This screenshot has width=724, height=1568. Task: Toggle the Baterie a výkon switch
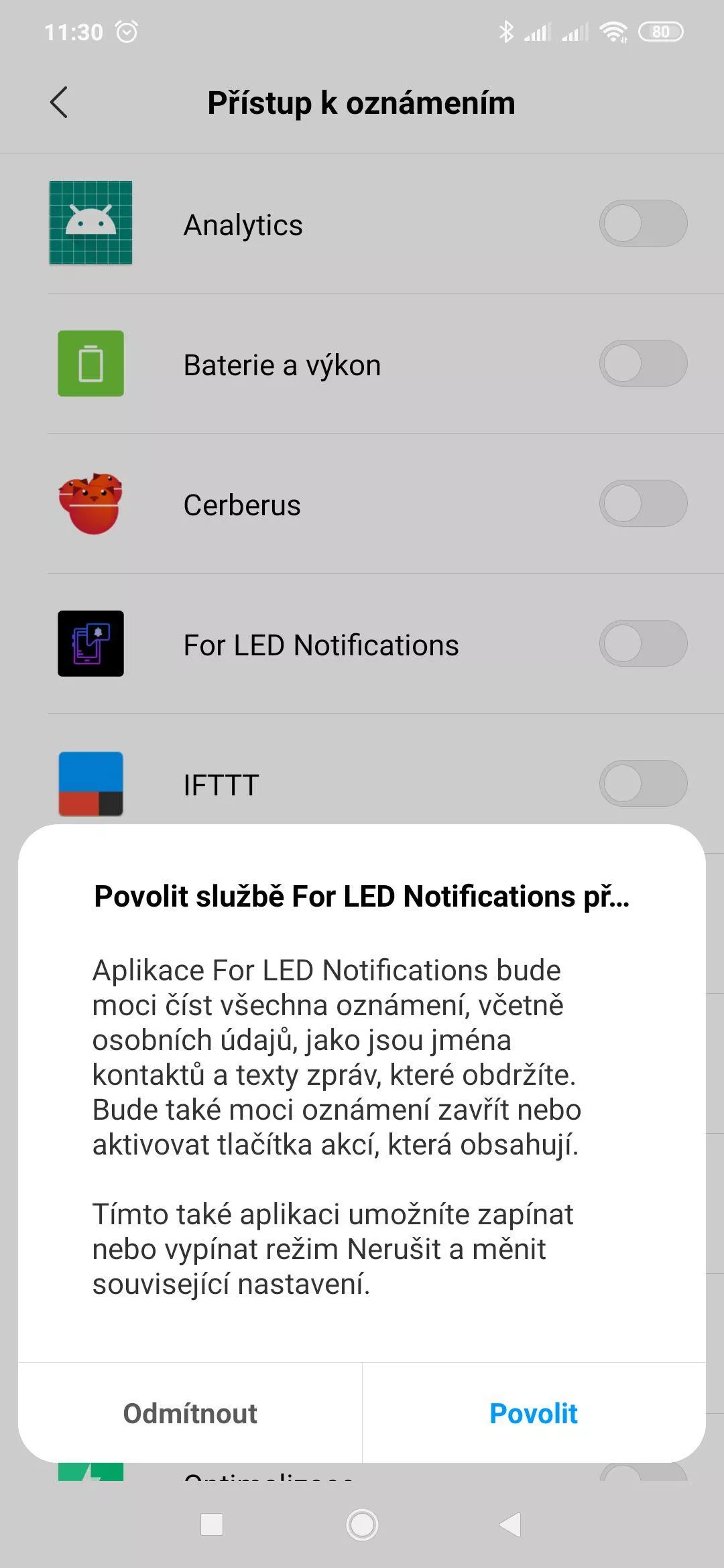[x=643, y=363]
